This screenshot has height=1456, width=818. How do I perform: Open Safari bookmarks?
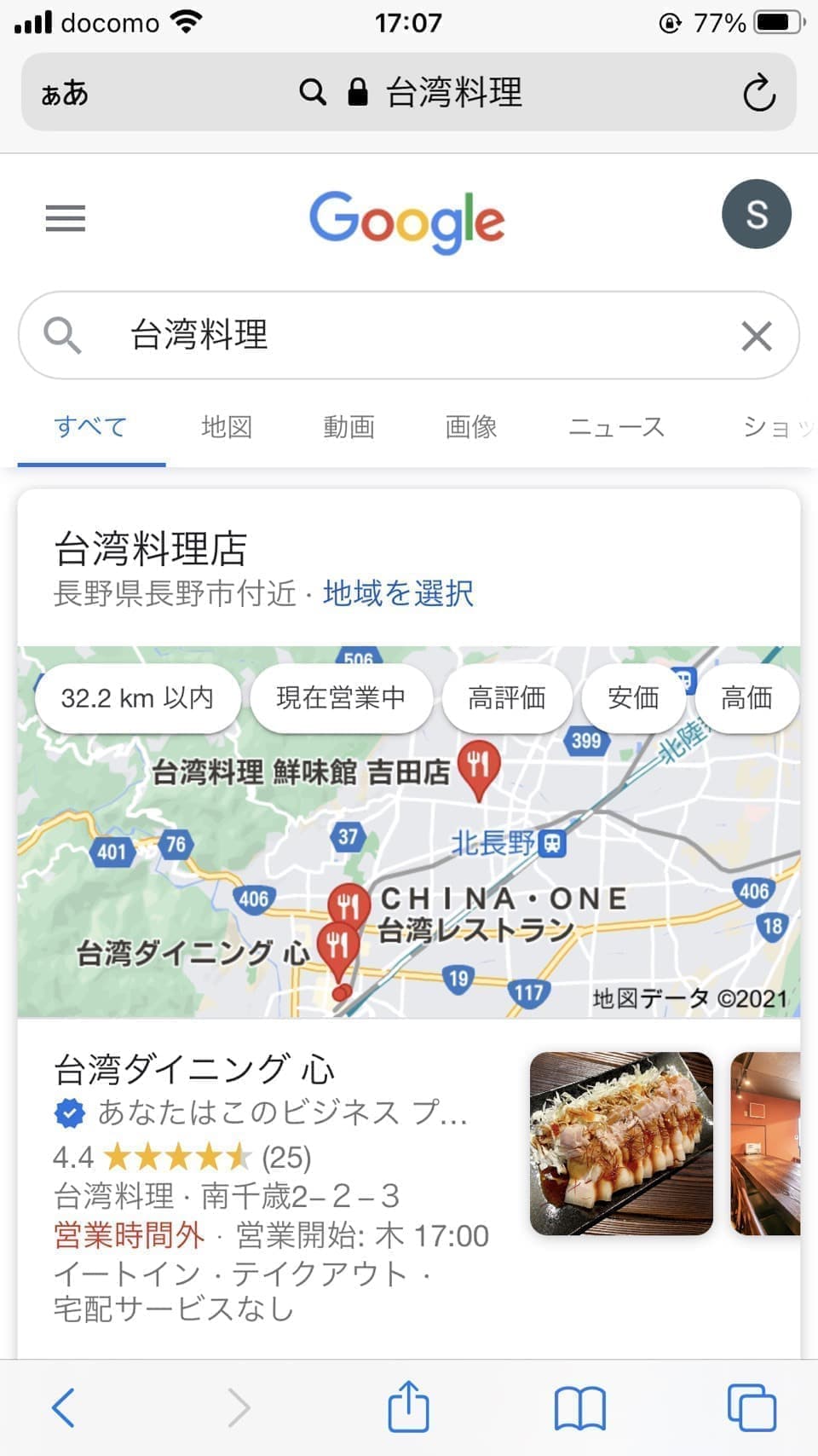[579, 1407]
